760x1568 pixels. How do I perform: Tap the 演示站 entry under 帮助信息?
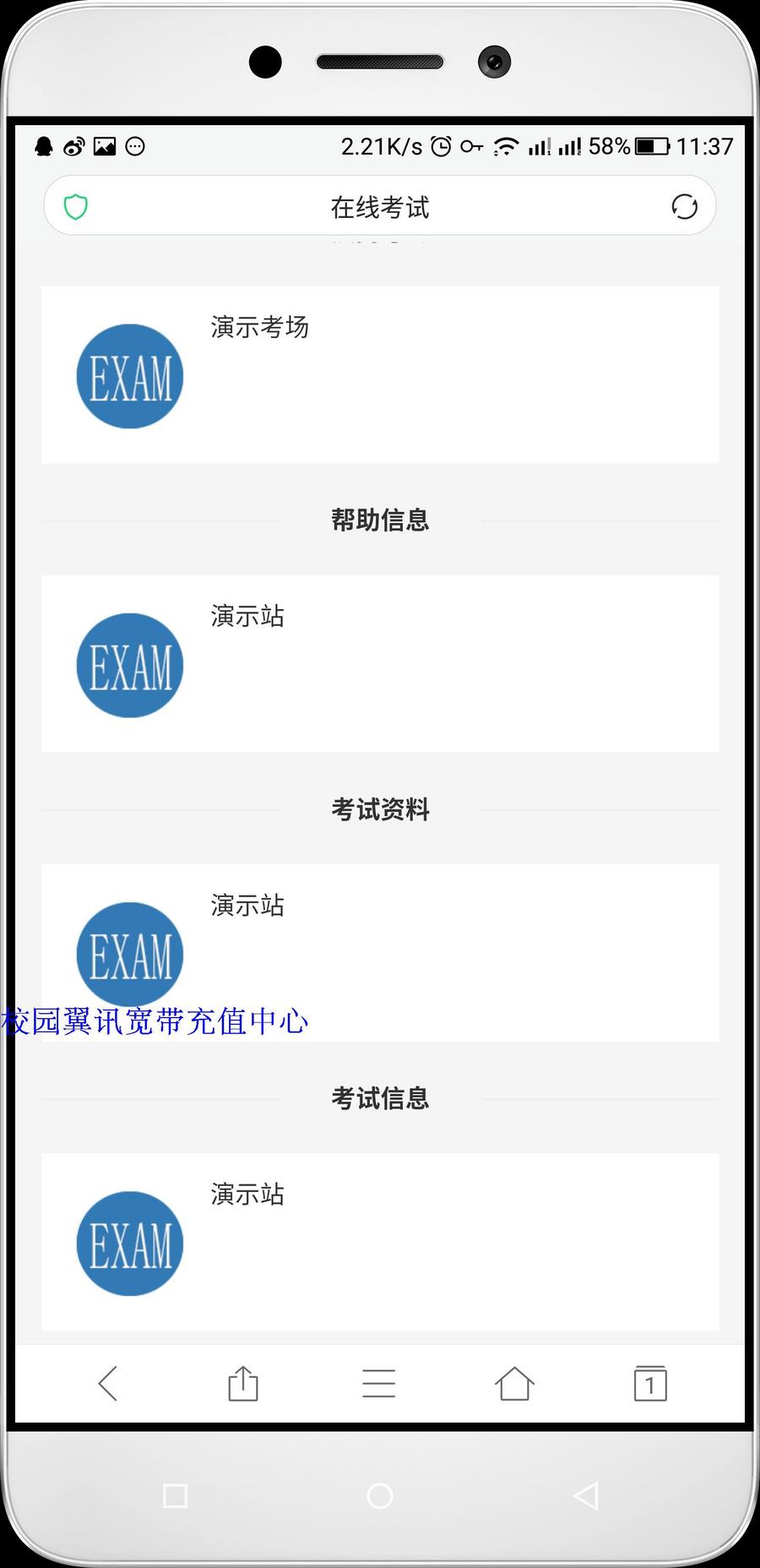pyautogui.click(x=246, y=616)
